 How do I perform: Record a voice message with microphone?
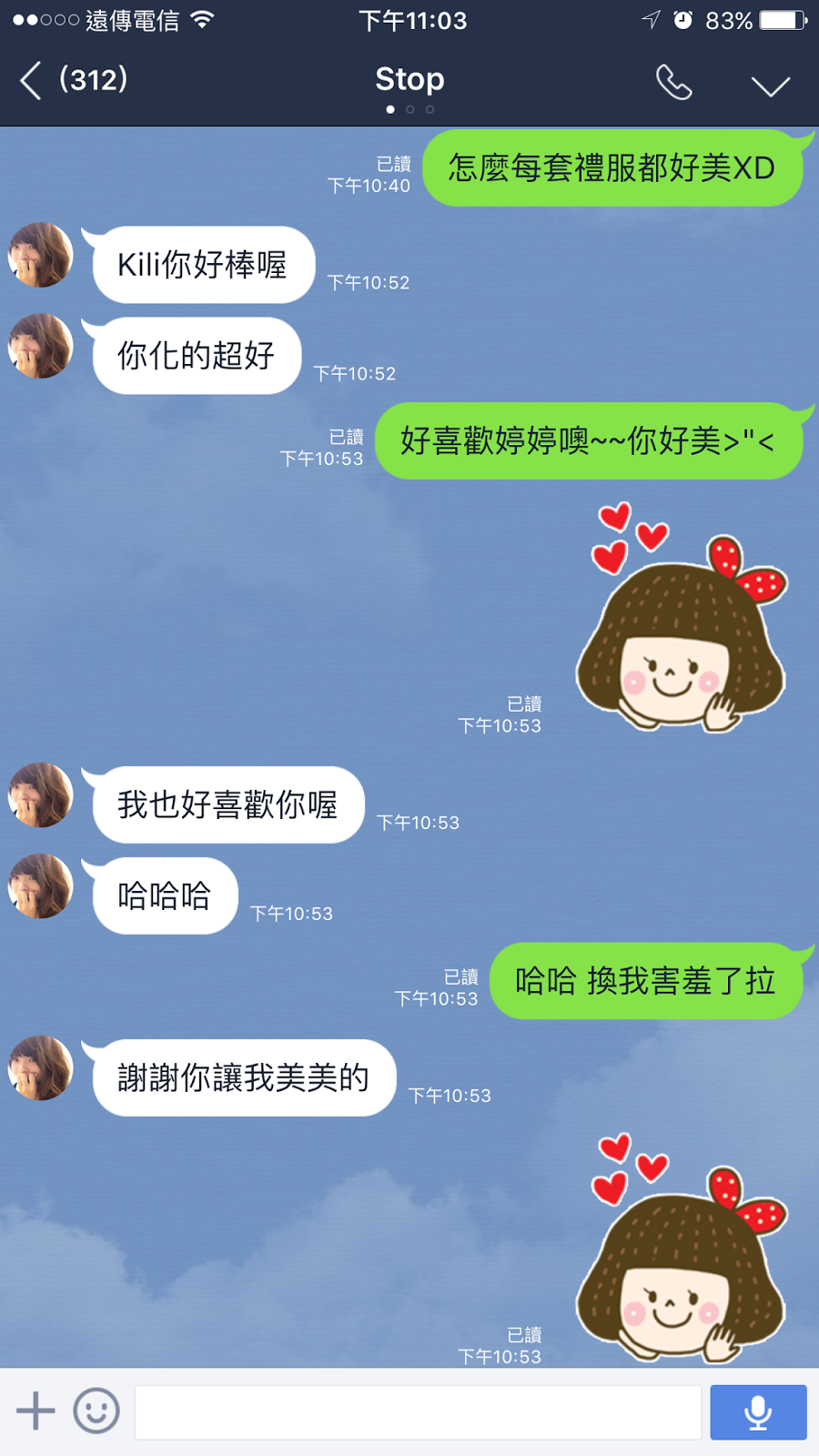(758, 1412)
